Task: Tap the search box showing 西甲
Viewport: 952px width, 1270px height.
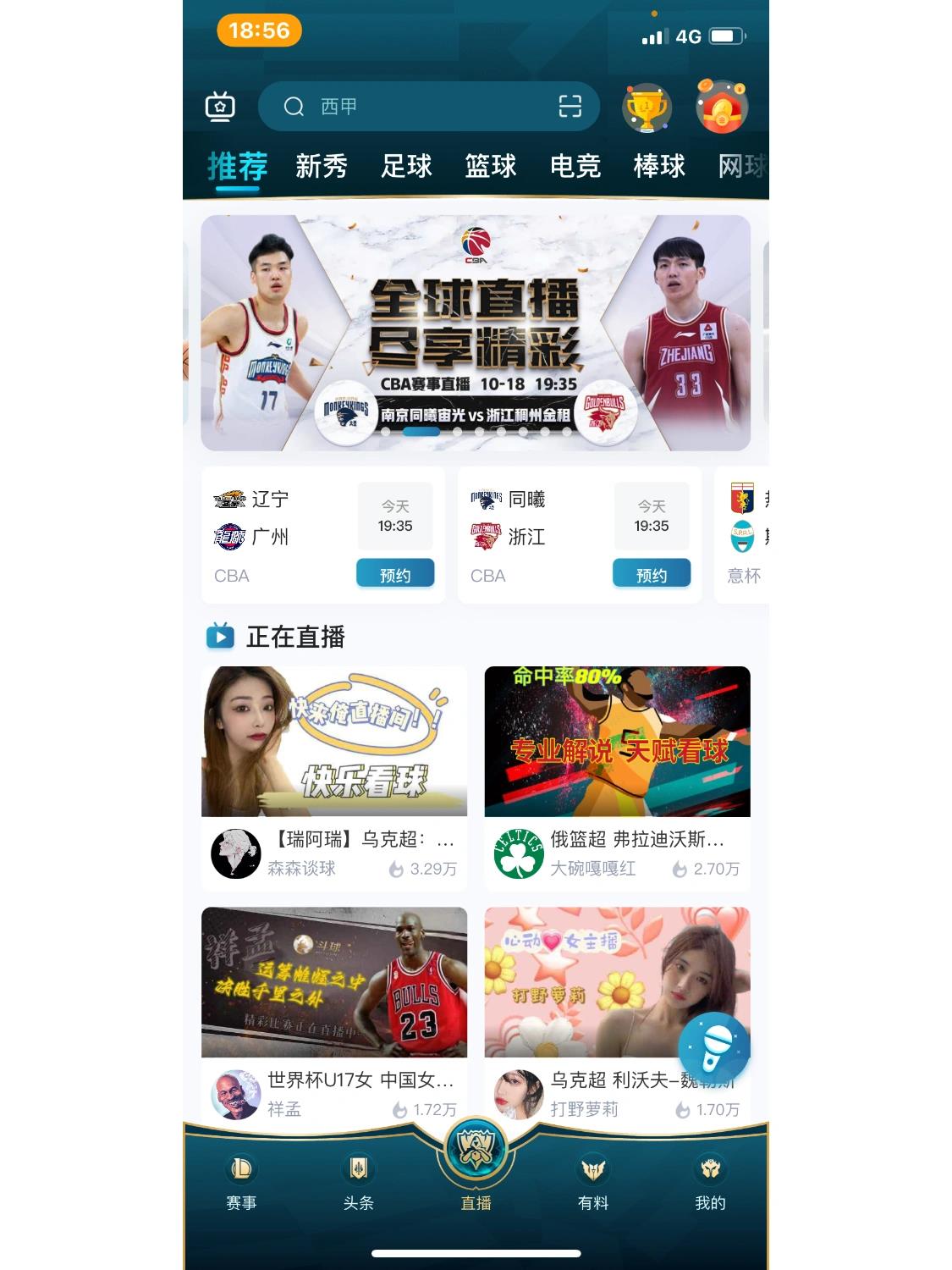Action: 415,107
